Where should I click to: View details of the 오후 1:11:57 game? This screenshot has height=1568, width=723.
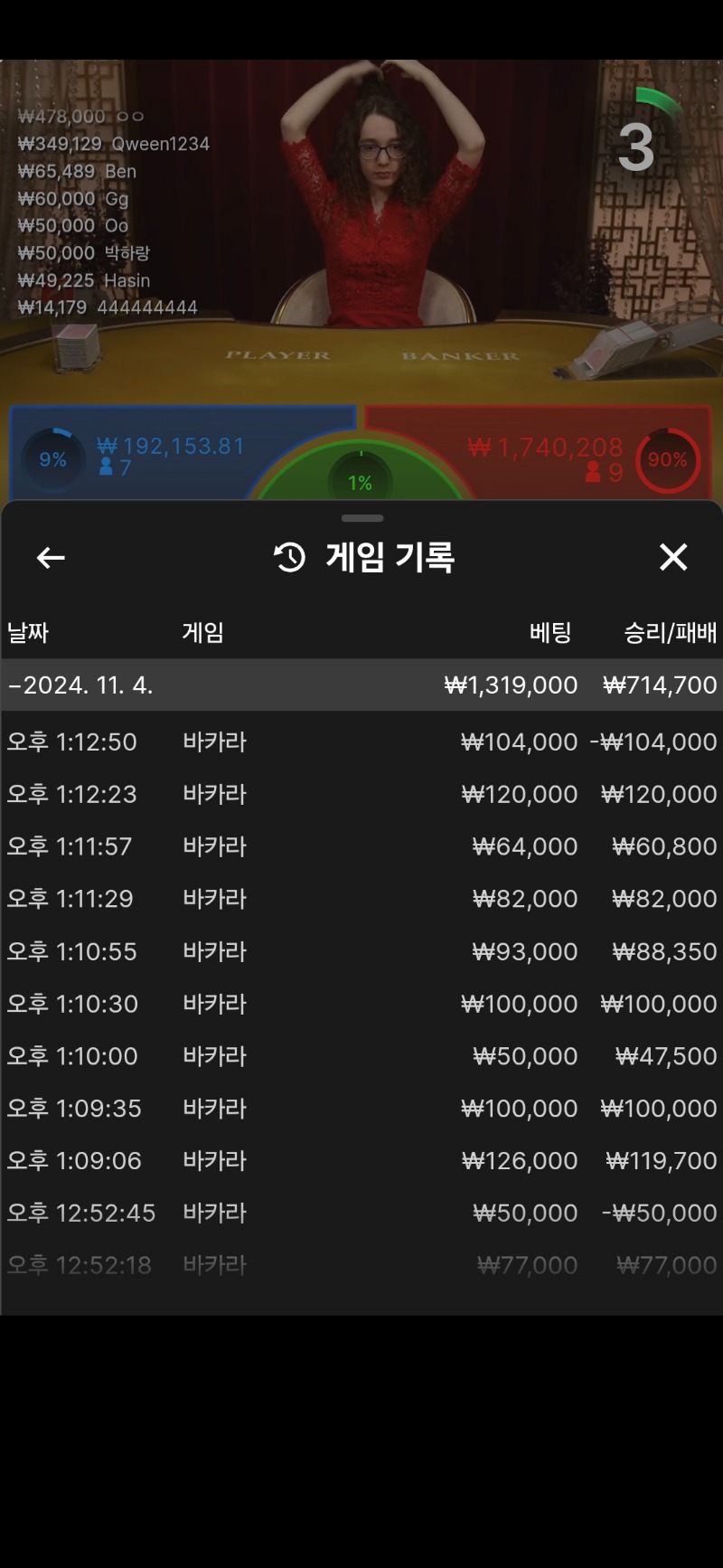pyautogui.click(x=361, y=847)
